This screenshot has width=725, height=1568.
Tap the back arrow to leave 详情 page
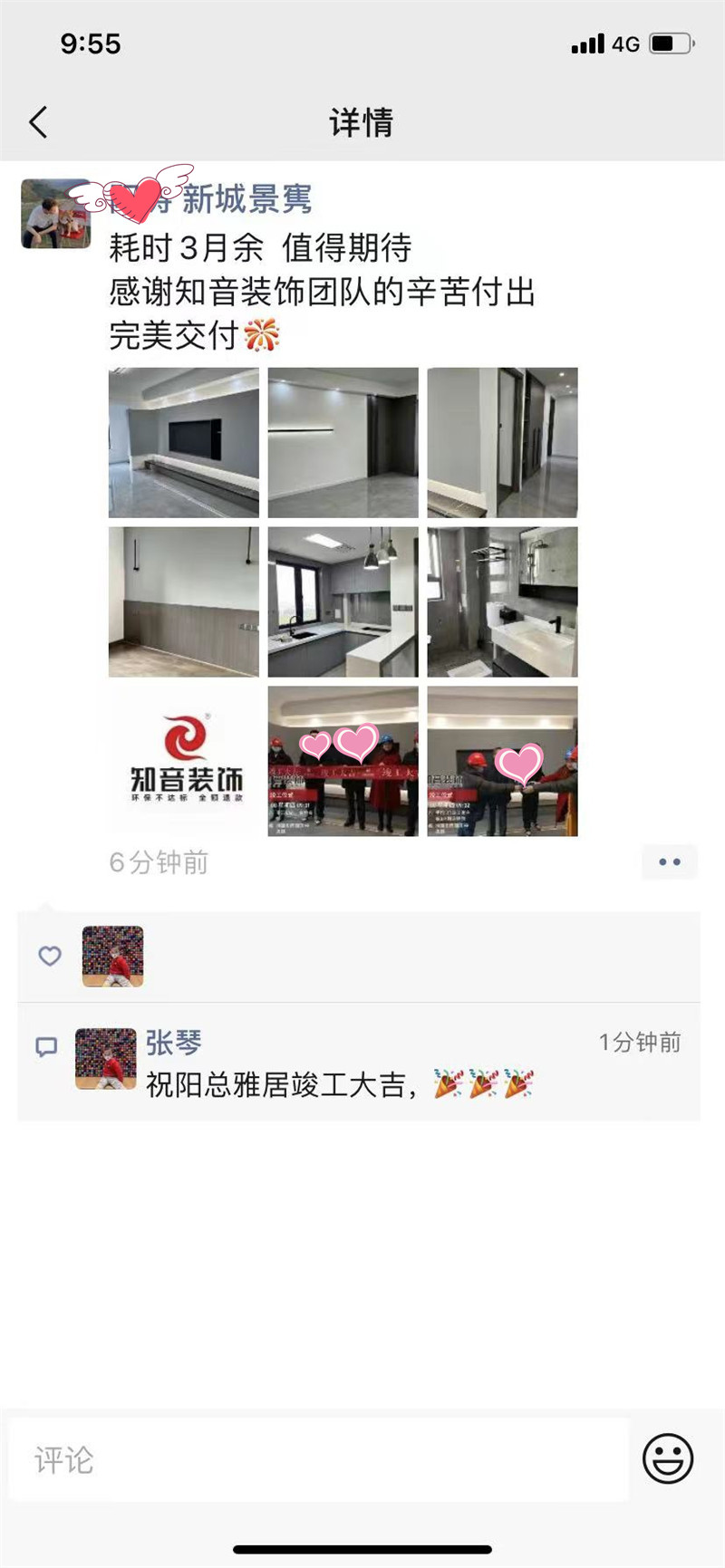click(38, 122)
